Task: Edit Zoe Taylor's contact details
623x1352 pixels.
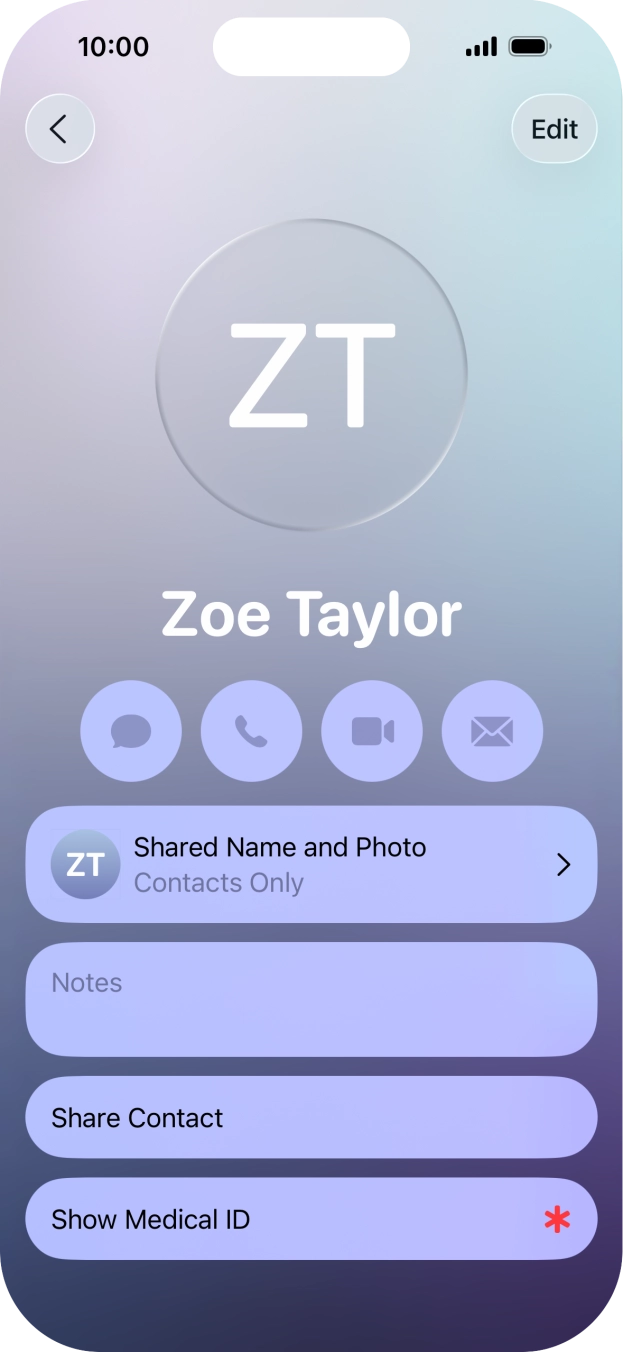Action: tap(554, 129)
